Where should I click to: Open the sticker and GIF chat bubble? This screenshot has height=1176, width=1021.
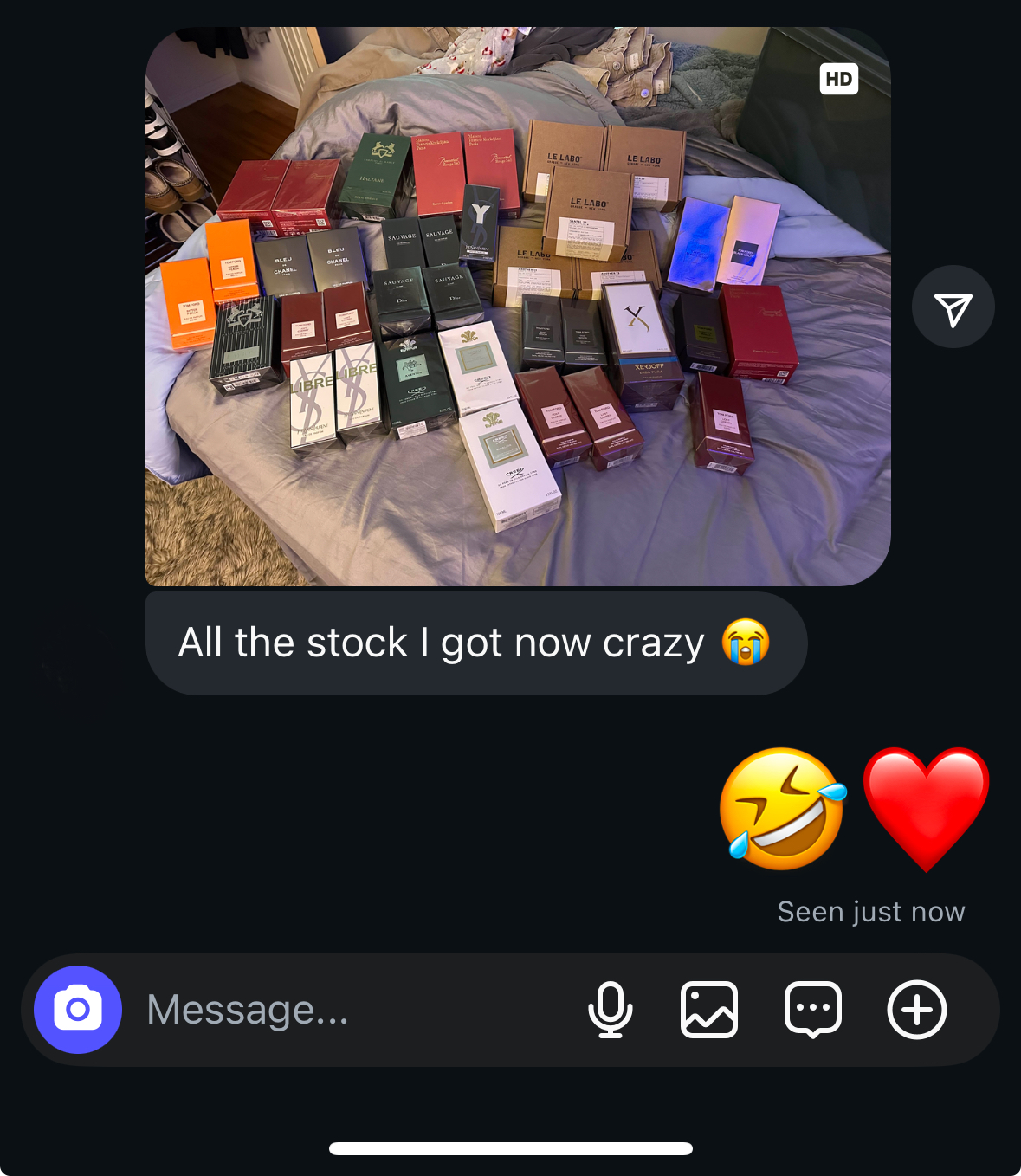[812, 1010]
